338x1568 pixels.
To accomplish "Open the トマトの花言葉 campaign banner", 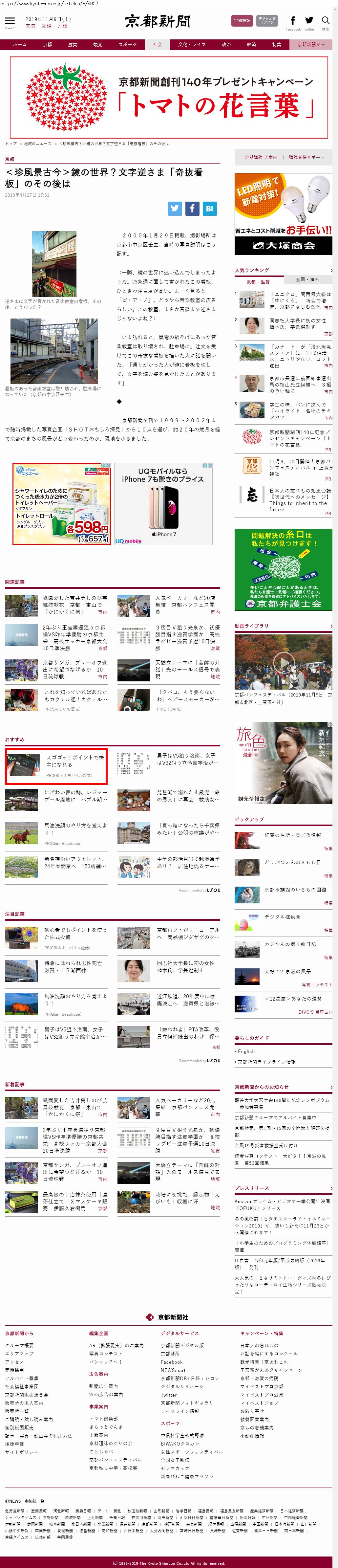I will (x=169, y=98).
